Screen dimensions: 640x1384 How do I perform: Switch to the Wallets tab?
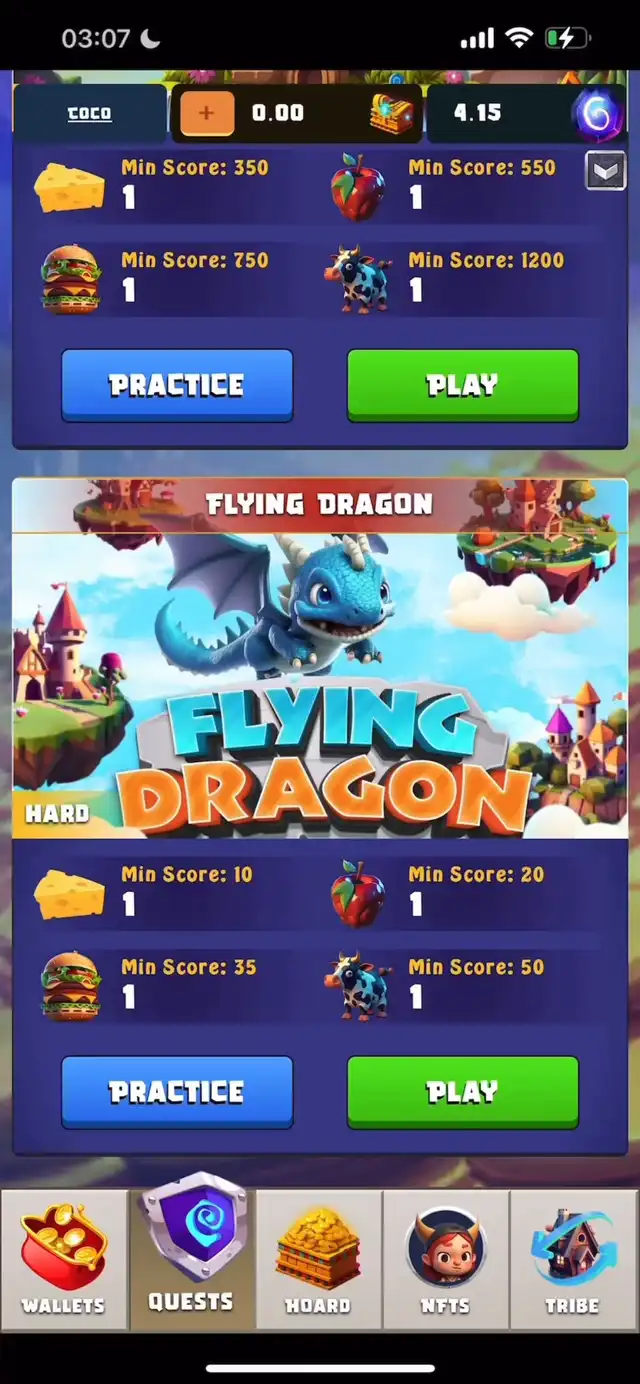tap(64, 1260)
